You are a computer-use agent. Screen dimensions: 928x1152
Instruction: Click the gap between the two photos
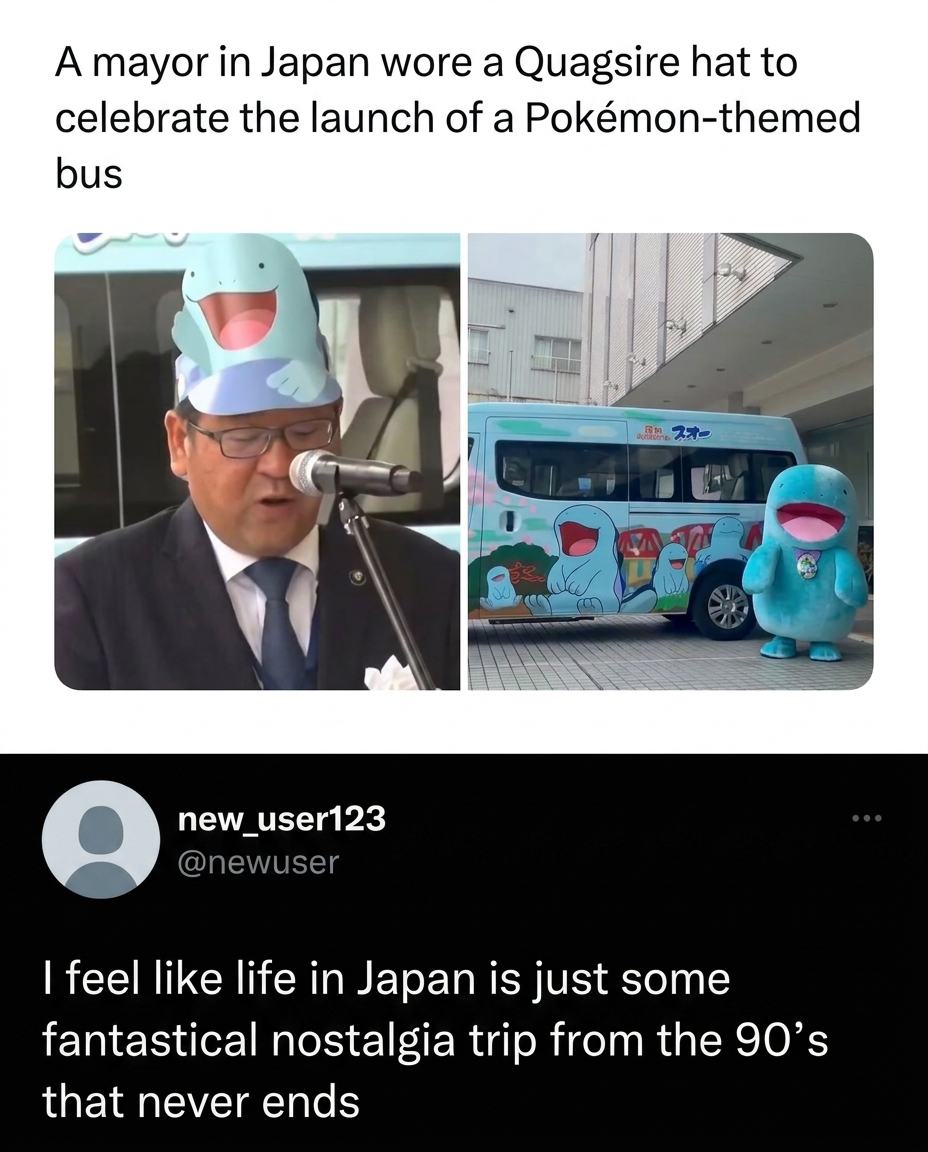click(464, 460)
